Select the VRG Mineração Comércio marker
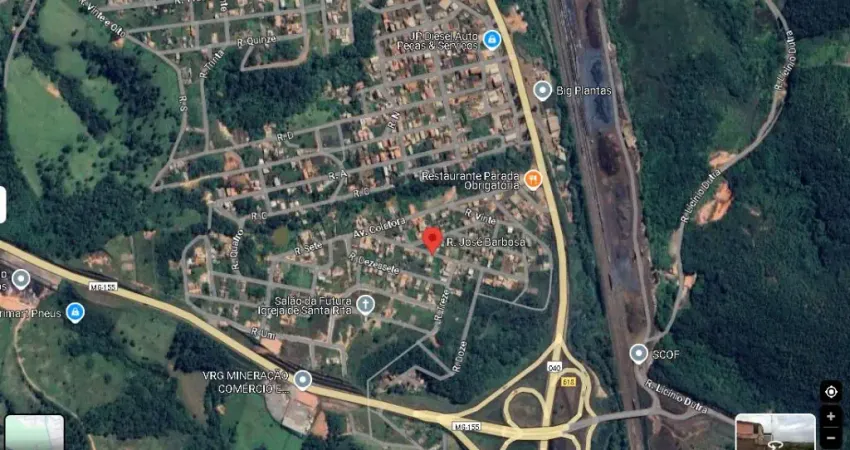The image size is (850, 450). click(x=302, y=380)
